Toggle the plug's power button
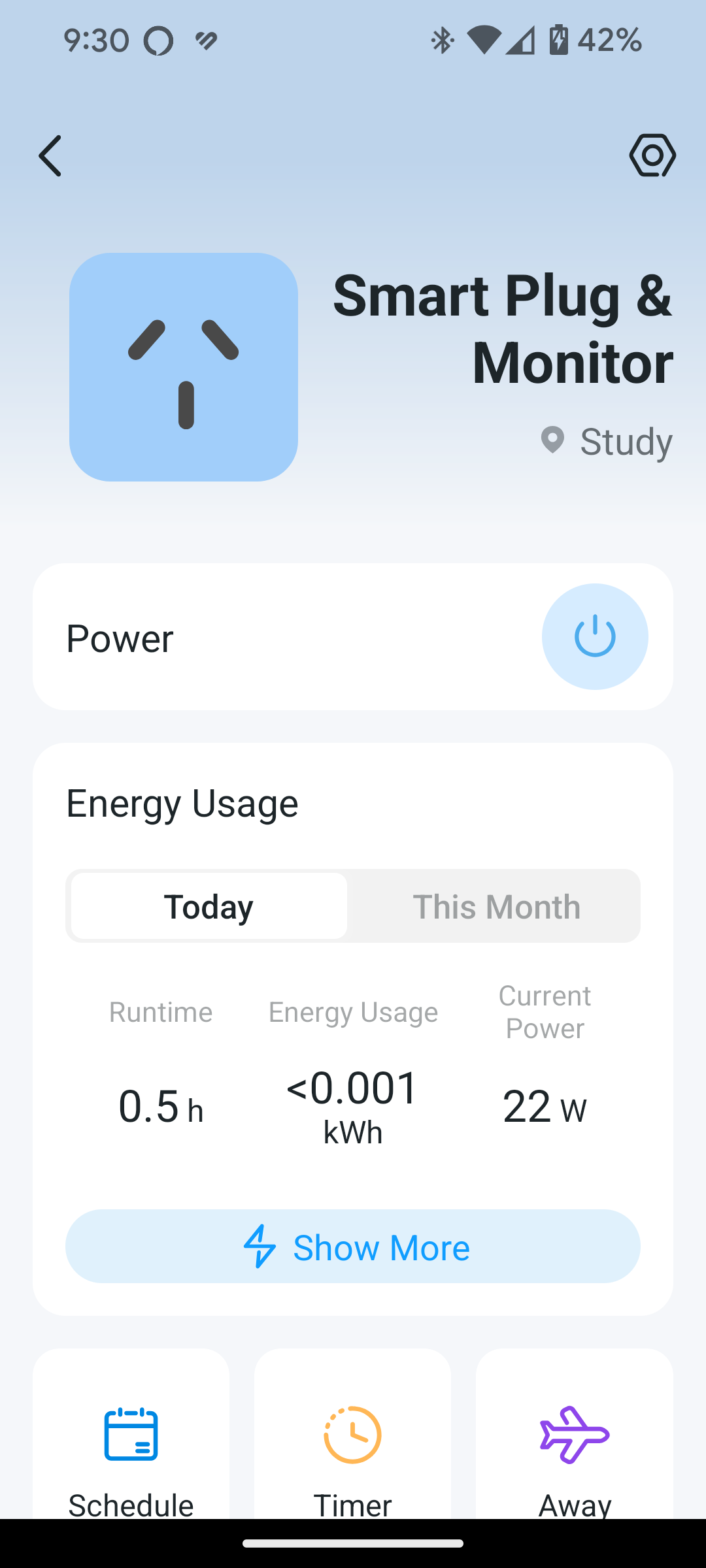Screen dimensions: 706x1568 [595, 636]
